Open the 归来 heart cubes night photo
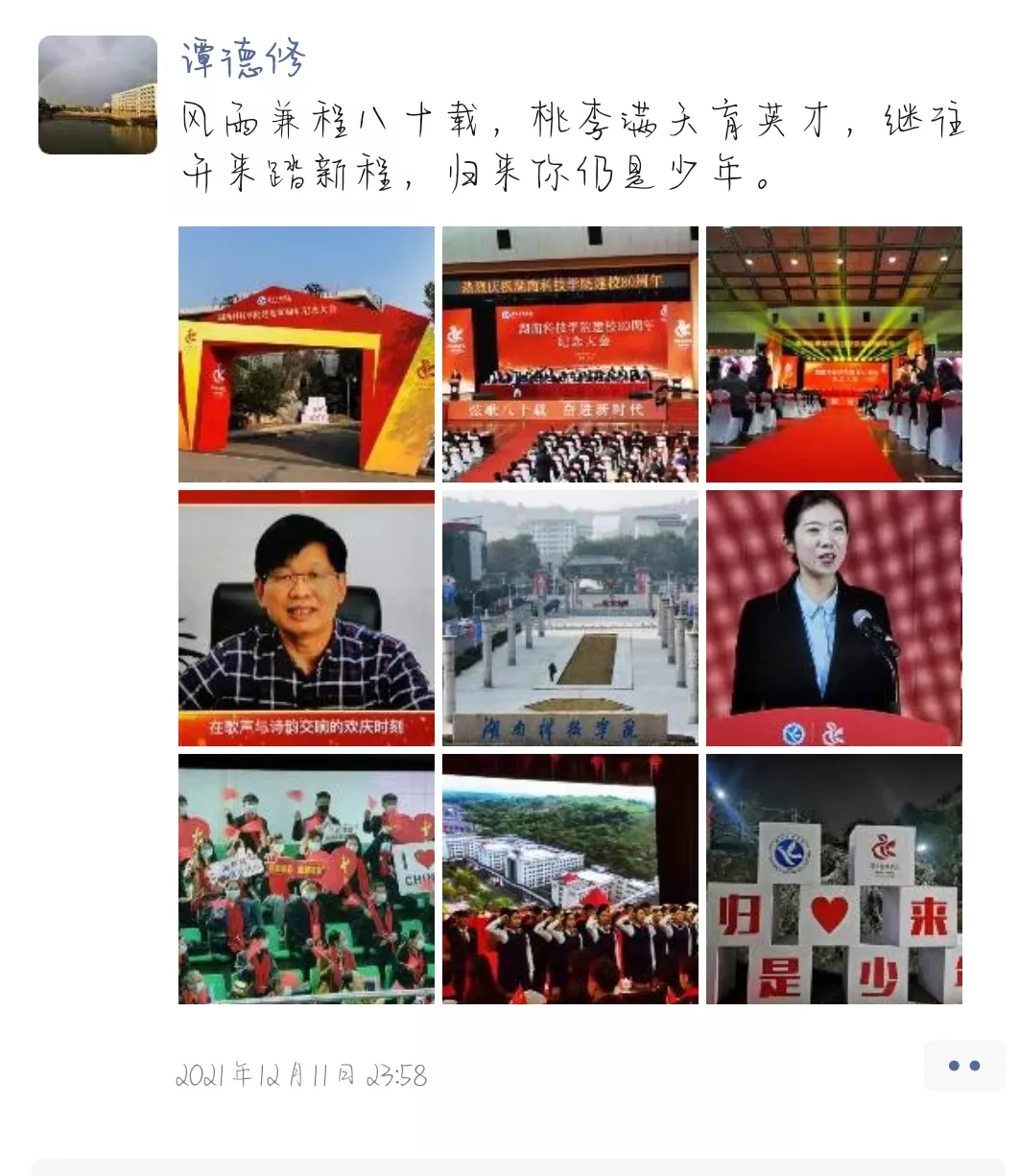 point(834,879)
